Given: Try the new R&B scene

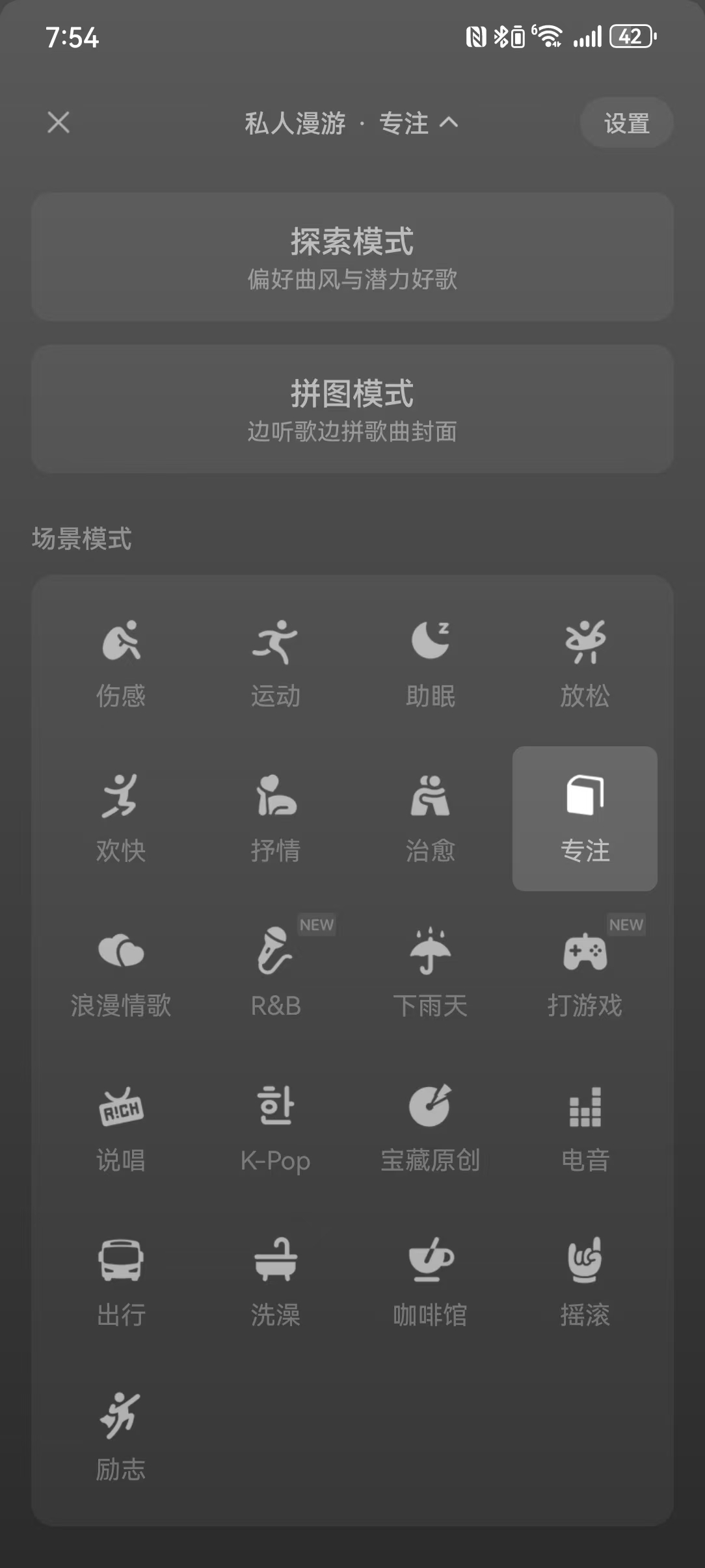Looking at the screenshot, I should click(x=276, y=973).
